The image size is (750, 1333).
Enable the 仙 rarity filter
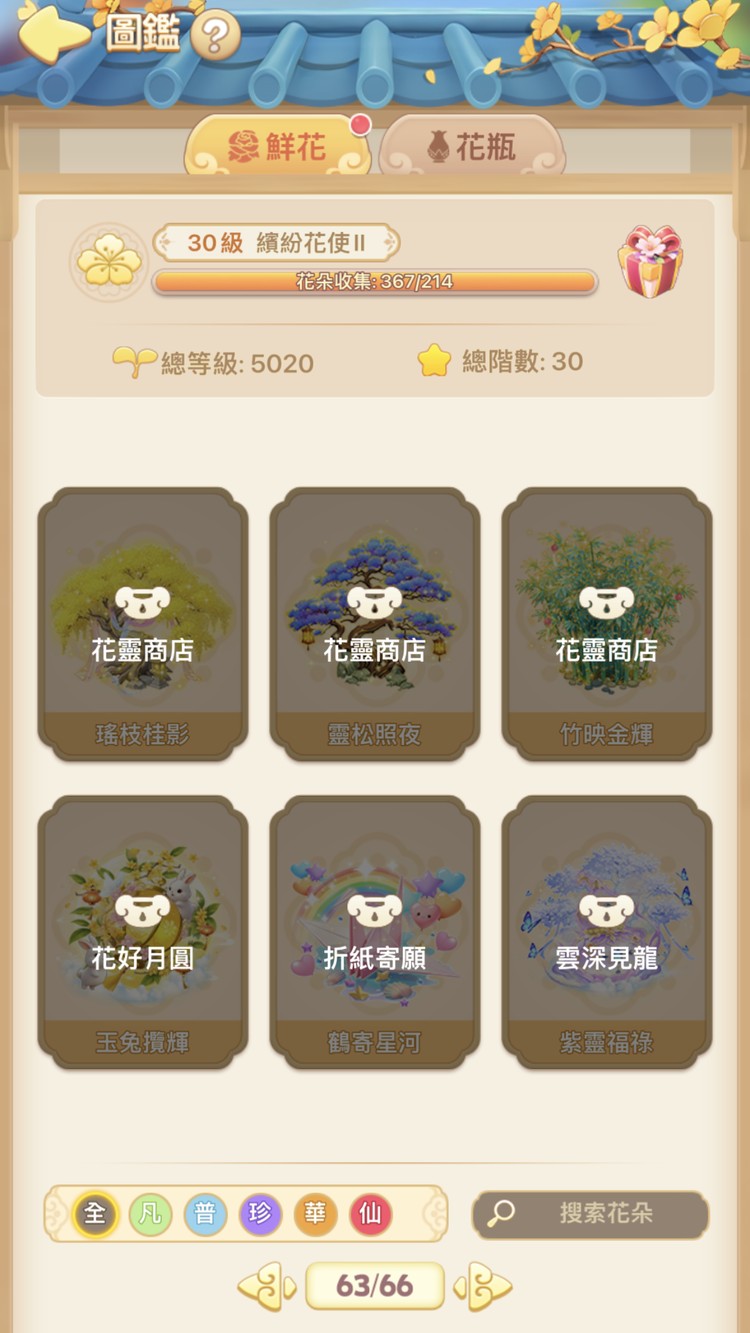pos(368,1213)
